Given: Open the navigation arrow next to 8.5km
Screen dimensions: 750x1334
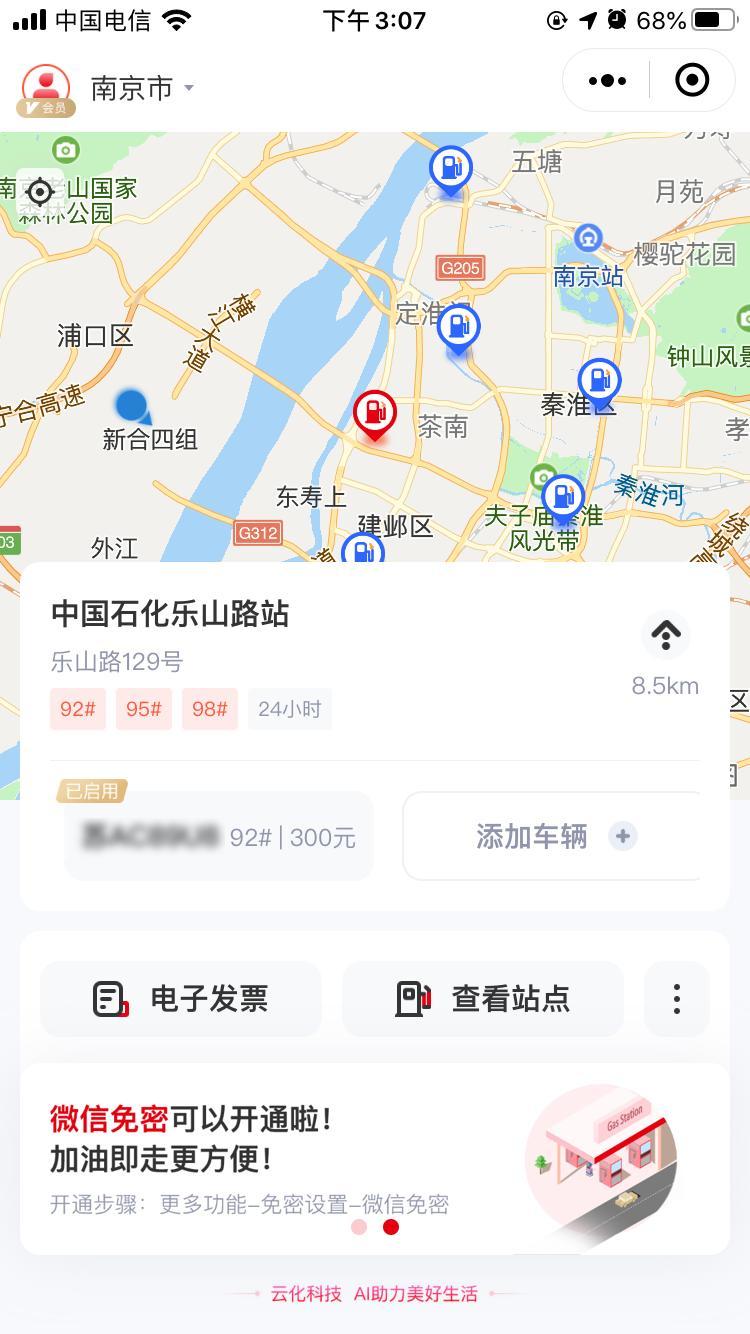Looking at the screenshot, I should tap(665, 634).
